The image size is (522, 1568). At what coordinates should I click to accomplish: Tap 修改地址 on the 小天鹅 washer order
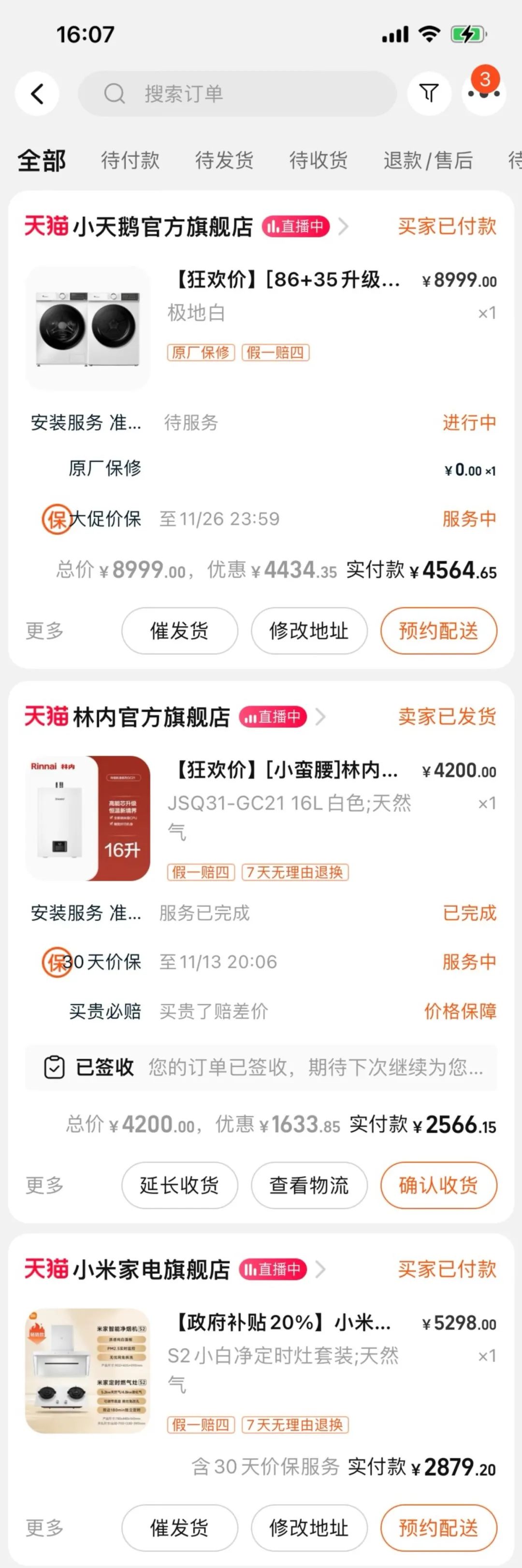click(309, 630)
